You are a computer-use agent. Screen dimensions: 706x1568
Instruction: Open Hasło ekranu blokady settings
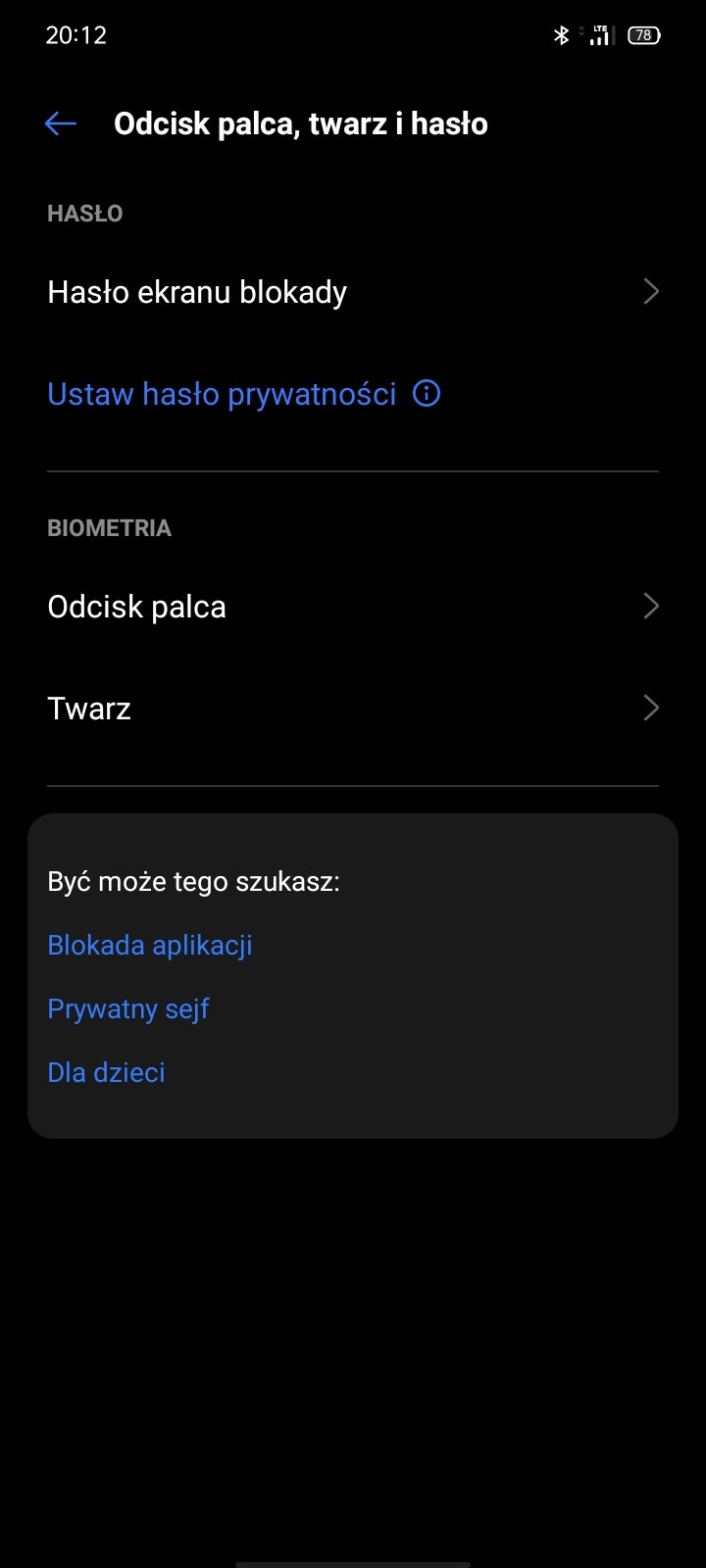point(353,292)
